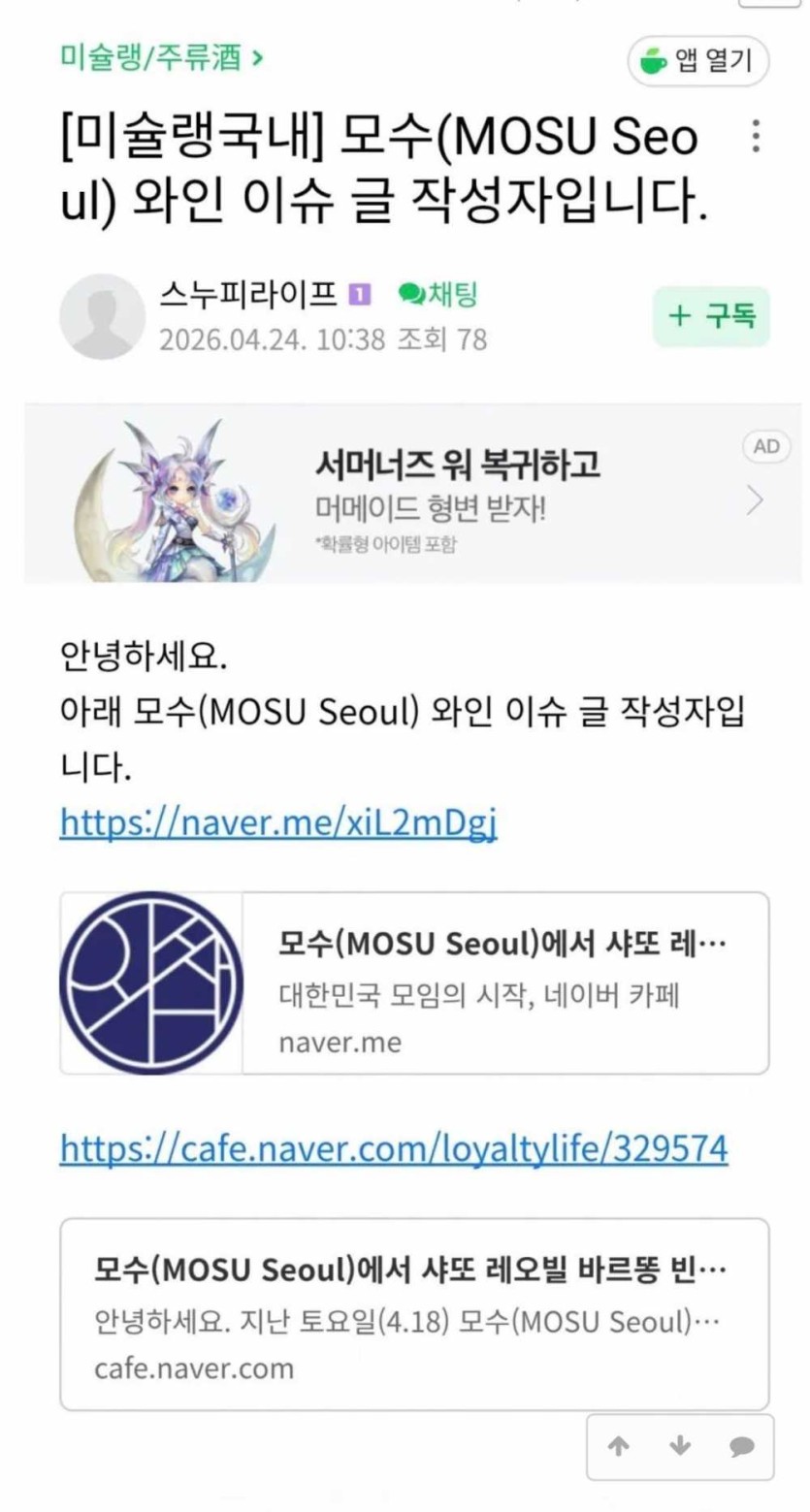This screenshot has width=810, height=1512.
Task: Open the 미슐랭/주류酒 board link
Action: pyautogui.click(x=161, y=60)
